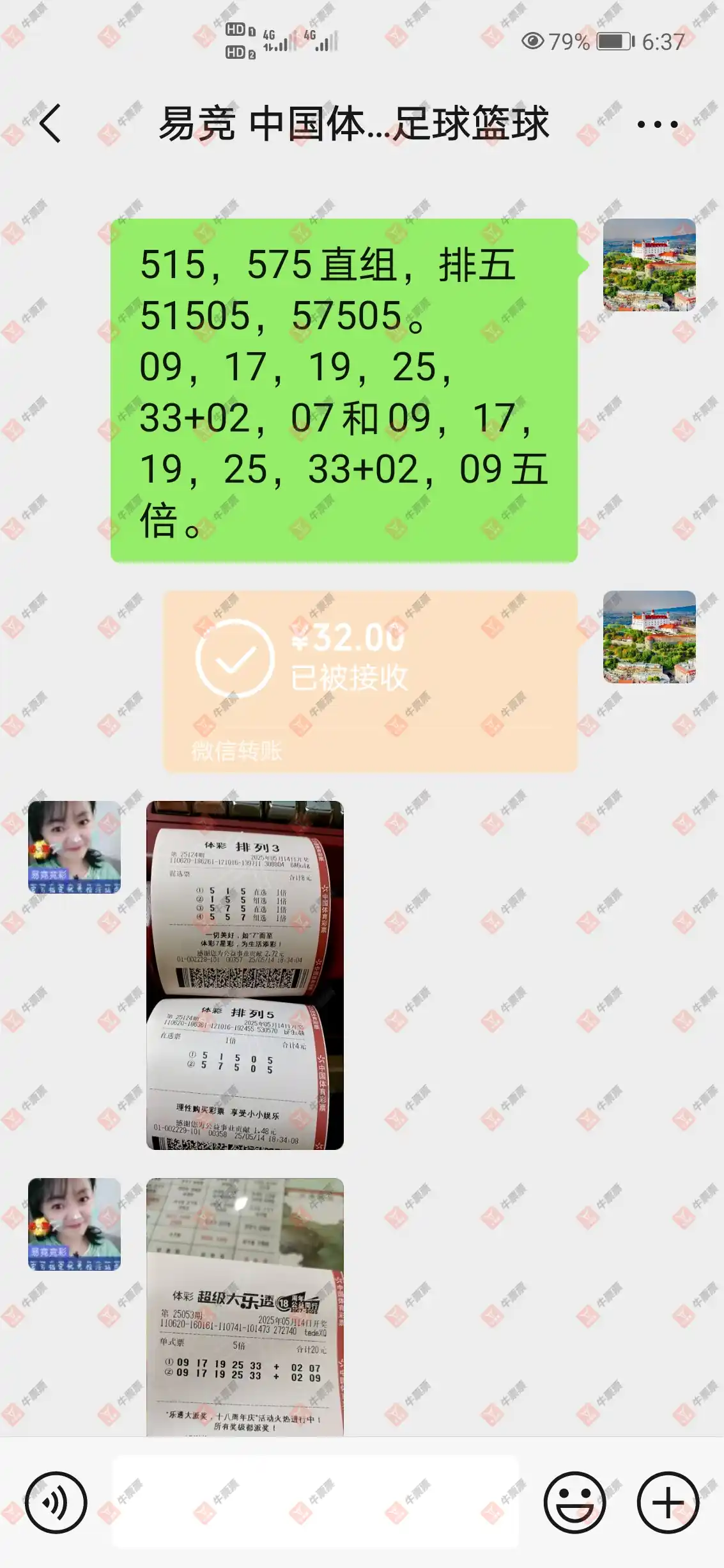Switch to voice message input

[56, 1502]
